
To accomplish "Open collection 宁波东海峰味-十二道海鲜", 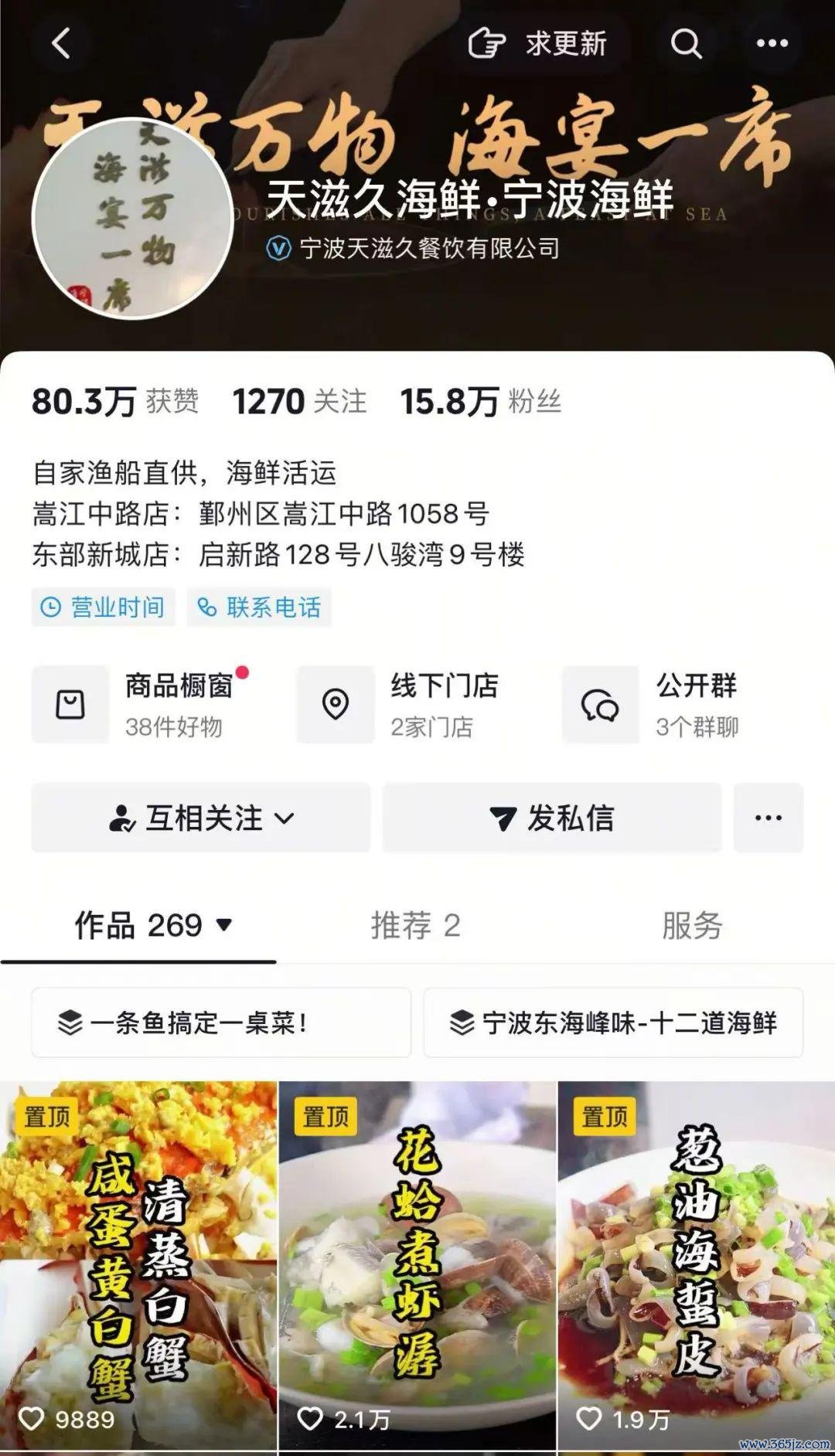I will pos(613,1022).
